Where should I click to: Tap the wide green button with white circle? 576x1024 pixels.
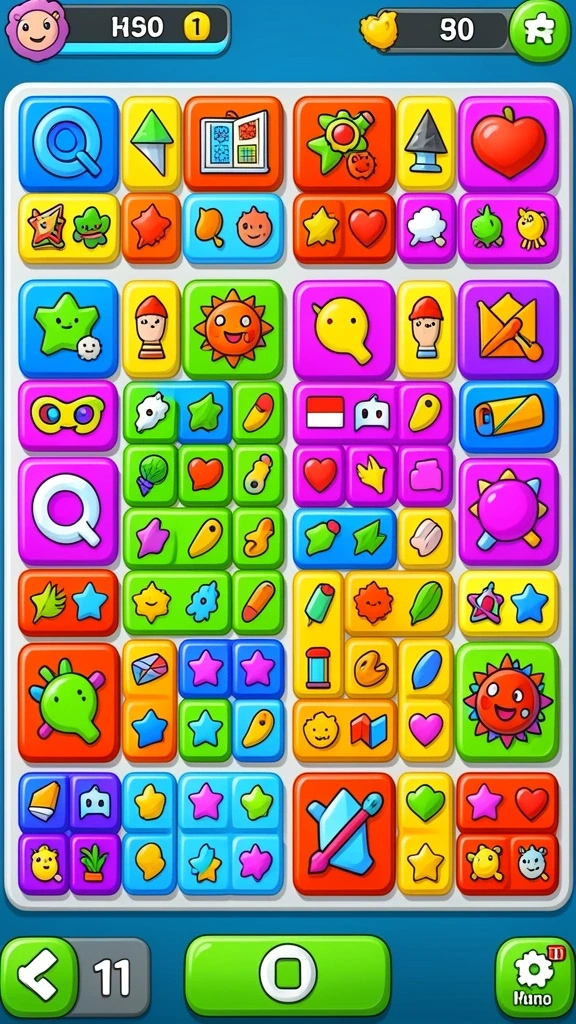tap(288, 975)
